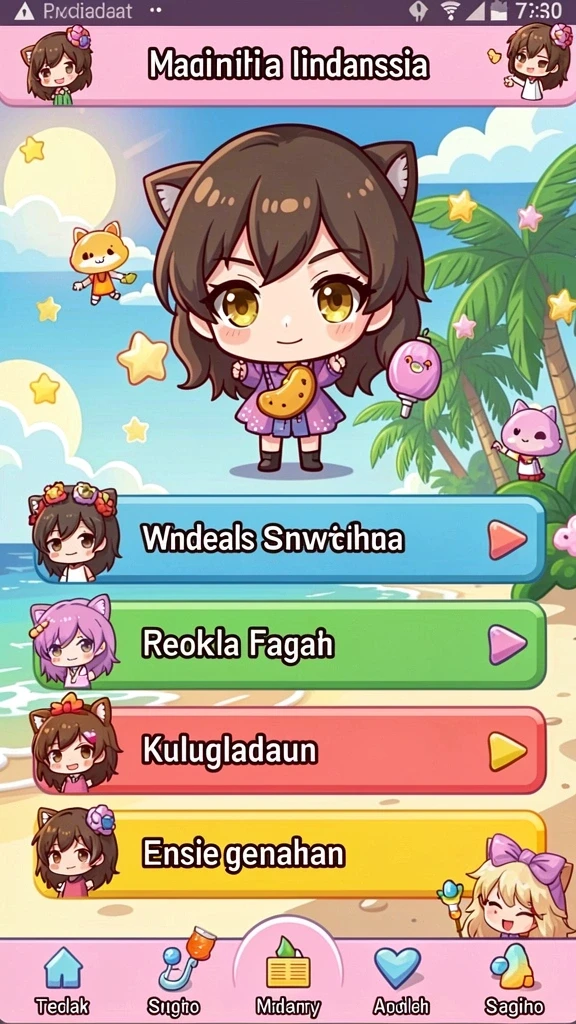
Task: Open the Sugto tab
Action: [x=174, y=980]
